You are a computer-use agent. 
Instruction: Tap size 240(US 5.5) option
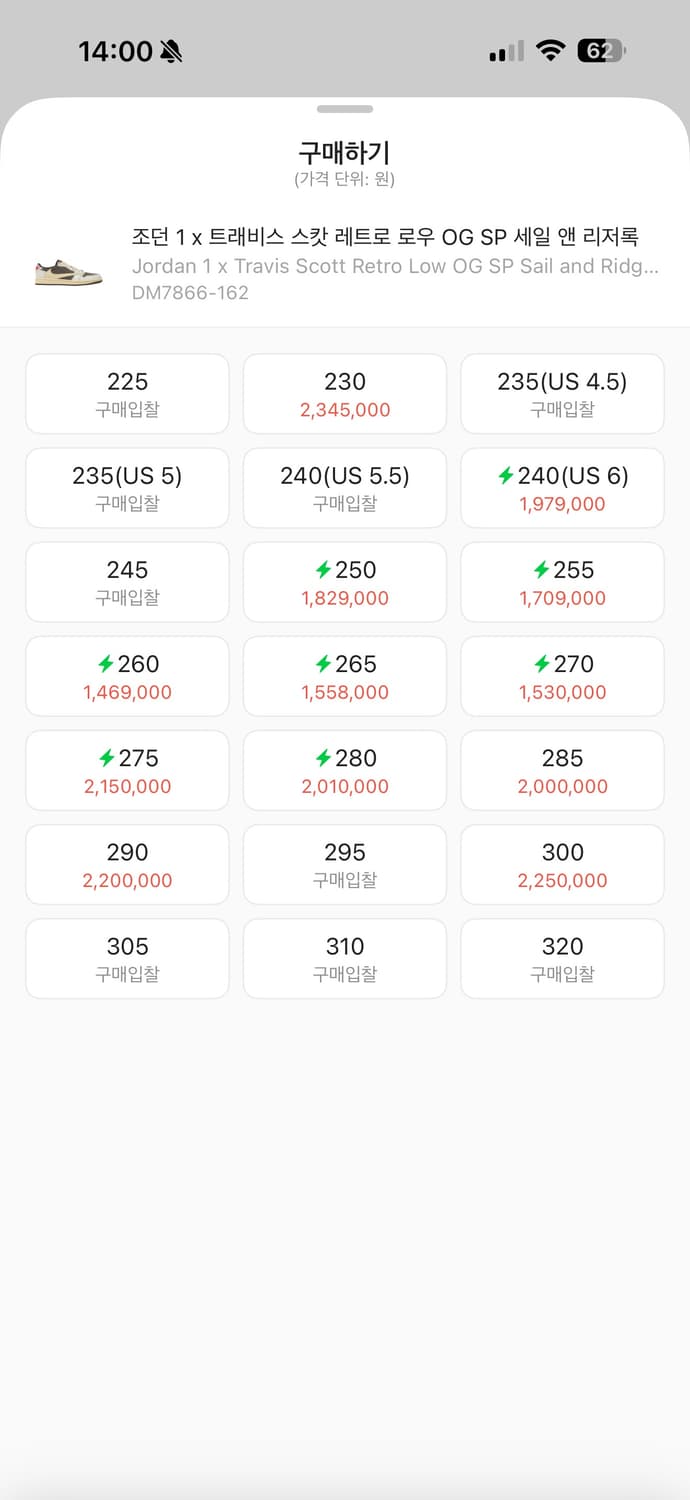point(345,488)
